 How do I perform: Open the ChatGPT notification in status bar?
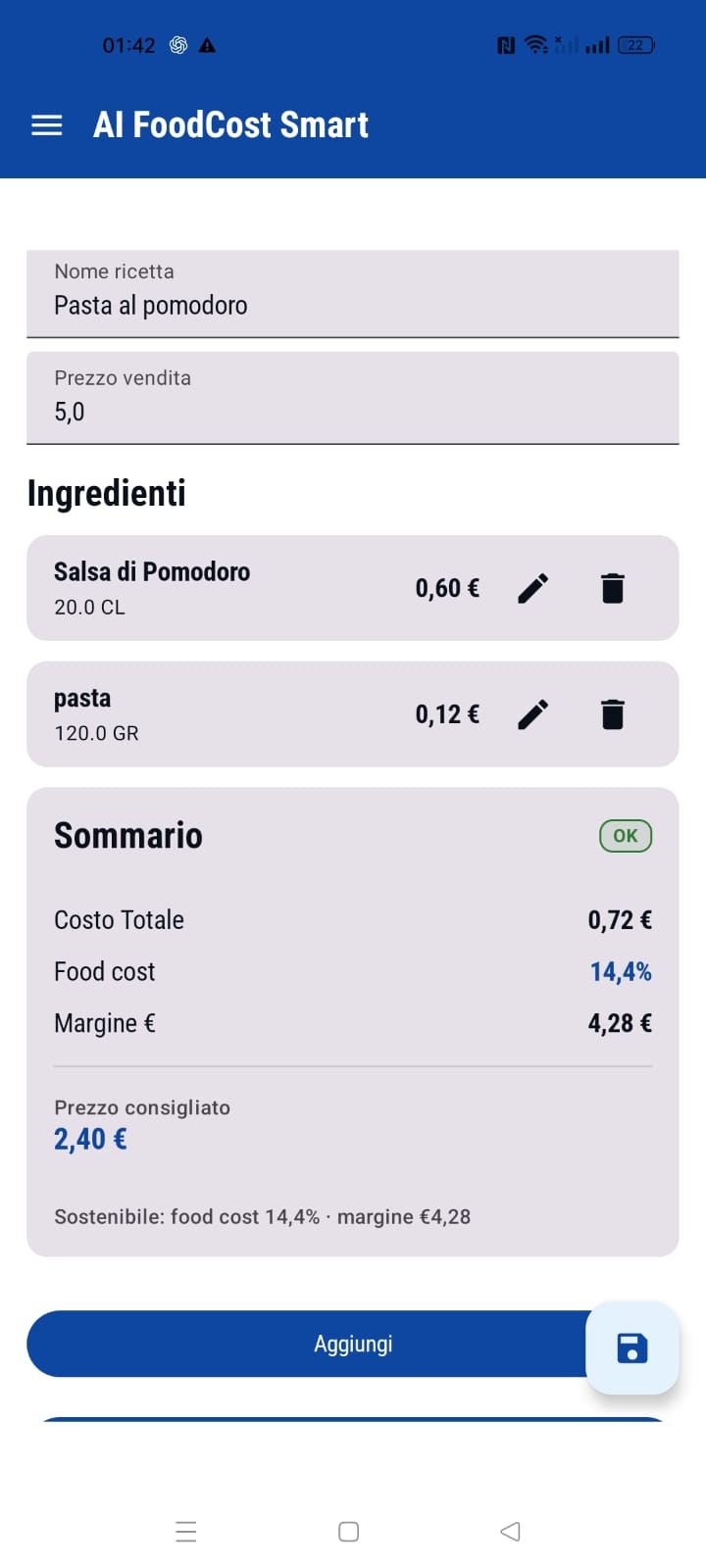(177, 44)
